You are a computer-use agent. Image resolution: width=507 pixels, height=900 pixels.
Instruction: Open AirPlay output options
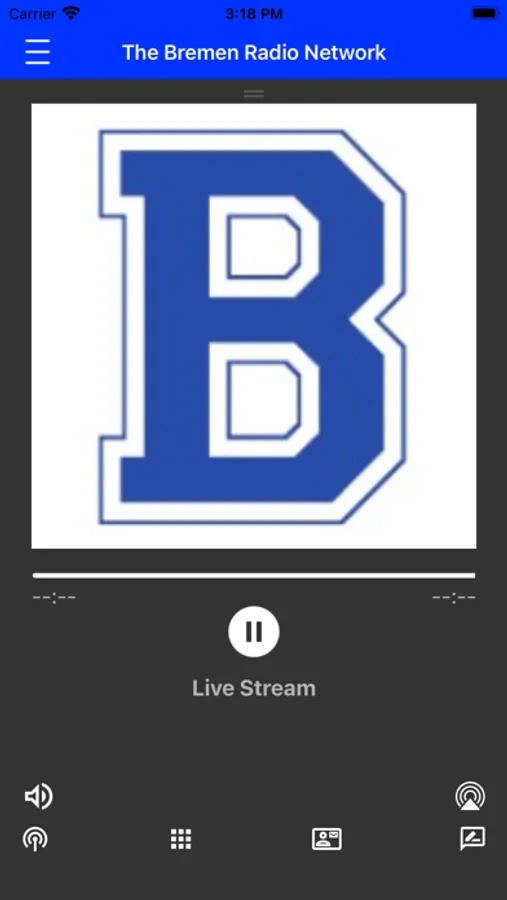click(x=470, y=796)
